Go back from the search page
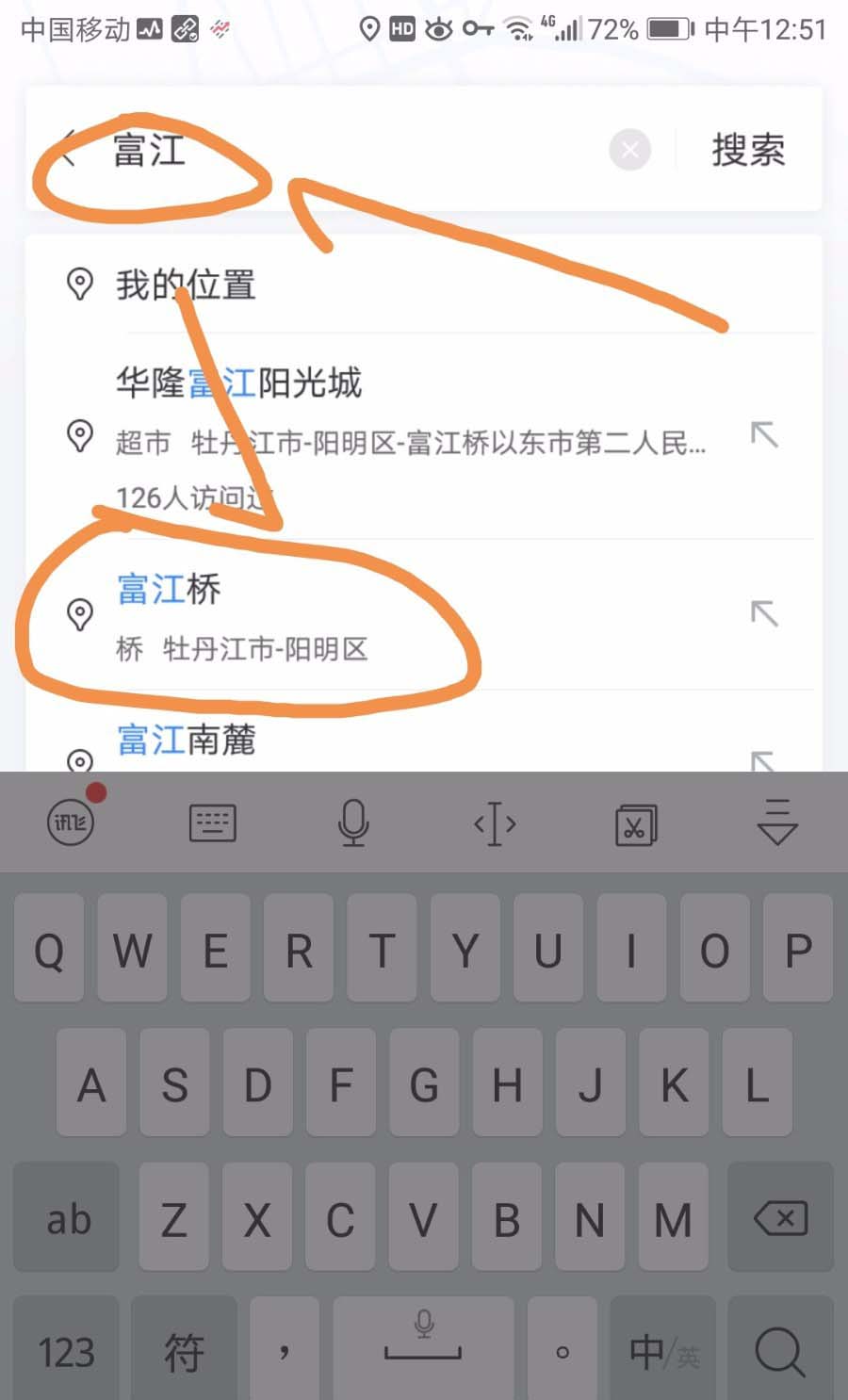Image resolution: width=848 pixels, height=1400 pixels. coord(68,151)
